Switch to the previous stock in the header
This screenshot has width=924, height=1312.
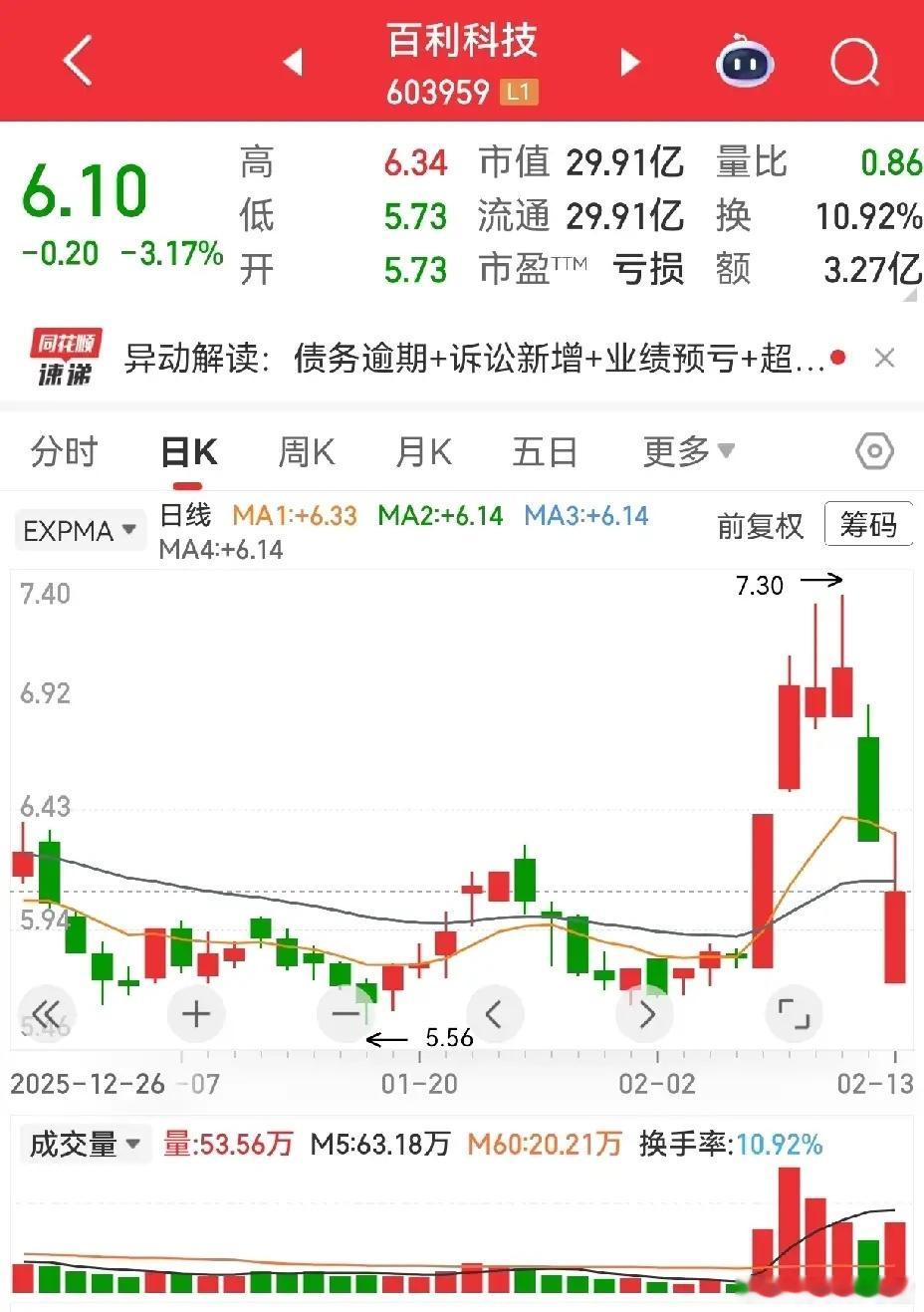click(292, 62)
